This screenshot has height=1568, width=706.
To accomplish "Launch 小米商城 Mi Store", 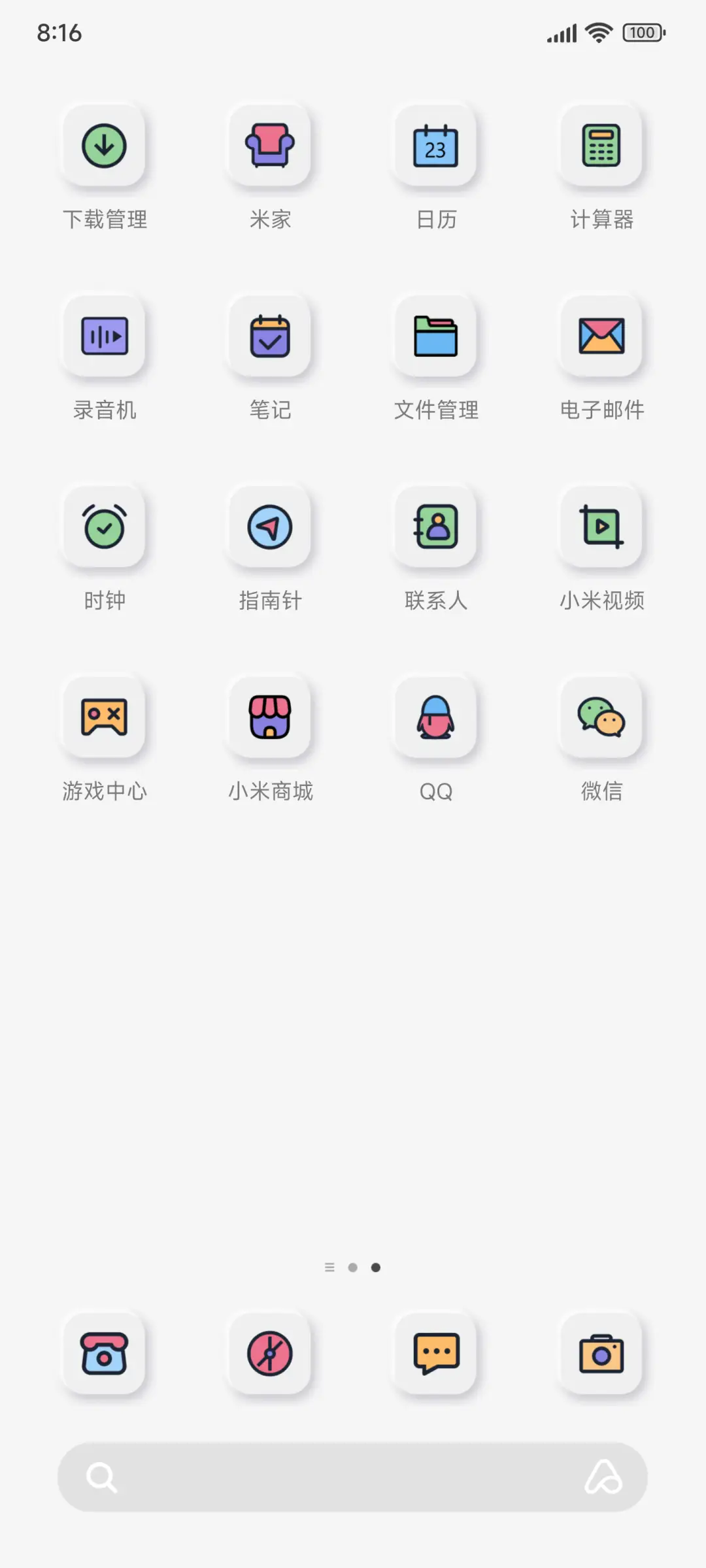I will pyautogui.click(x=271, y=717).
